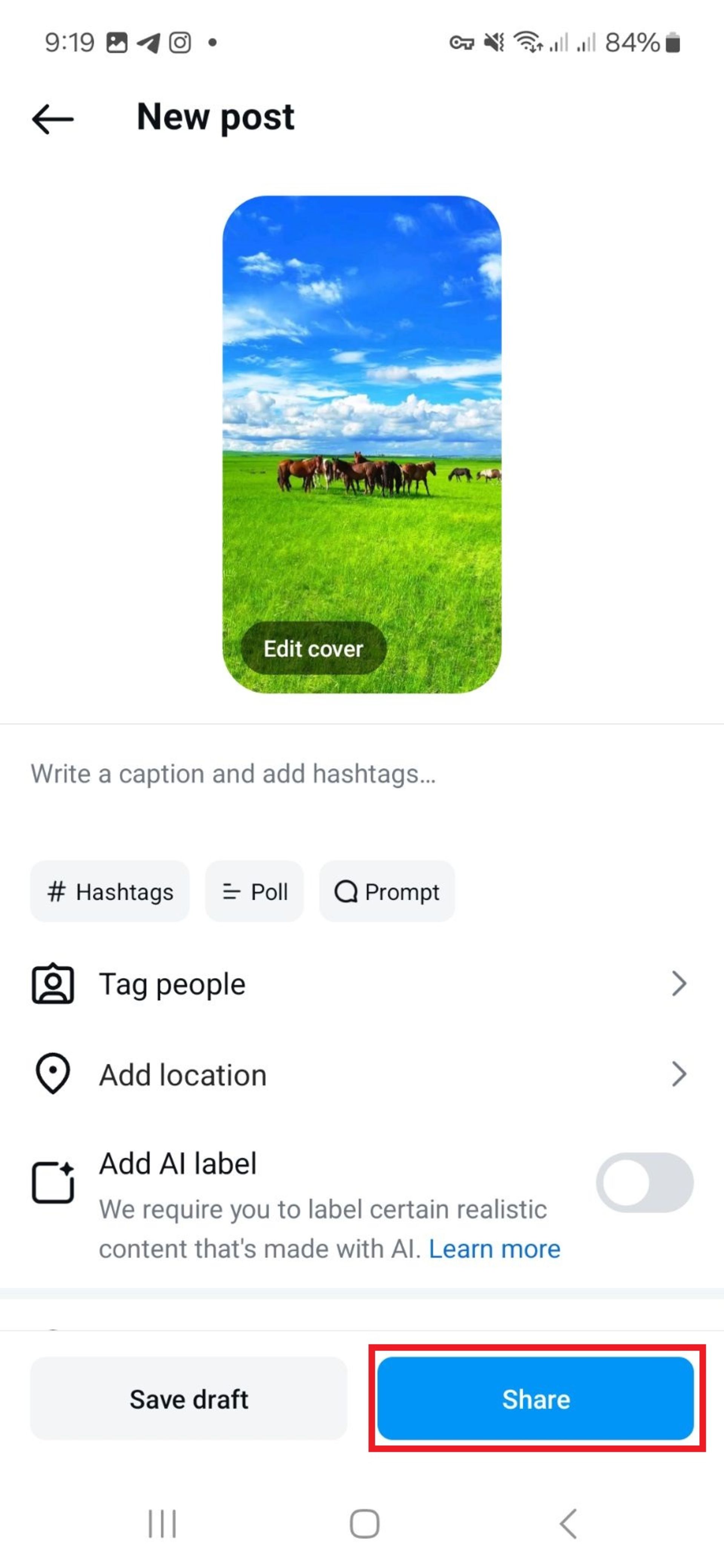Select the Prompt chip

[387, 892]
